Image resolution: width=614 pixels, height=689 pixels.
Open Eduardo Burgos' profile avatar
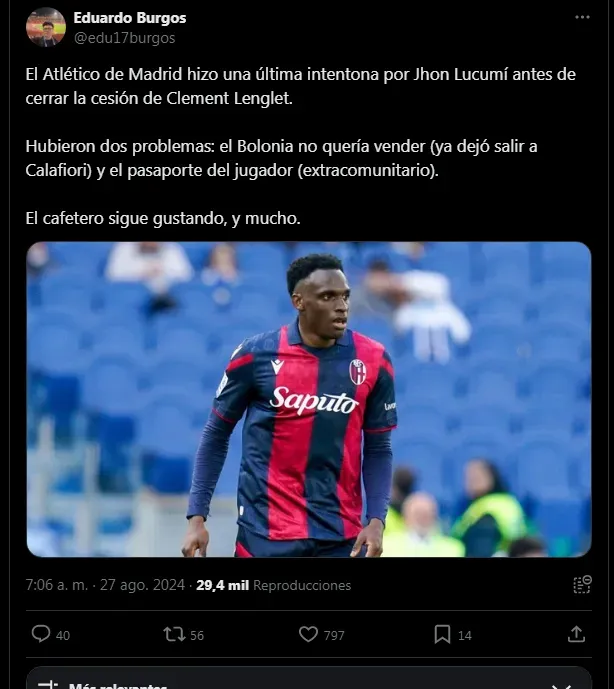click(x=46, y=27)
